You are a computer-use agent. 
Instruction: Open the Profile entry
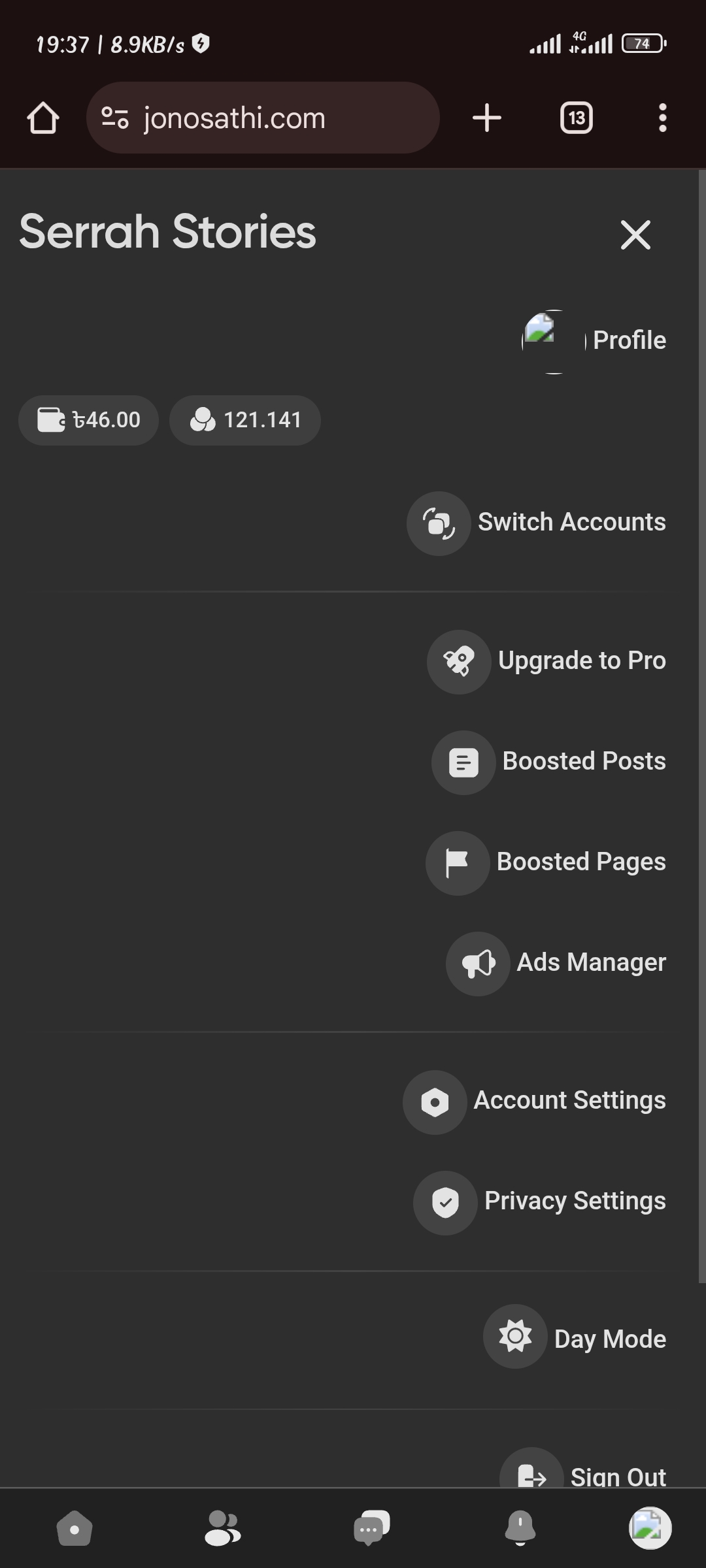pos(594,341)
